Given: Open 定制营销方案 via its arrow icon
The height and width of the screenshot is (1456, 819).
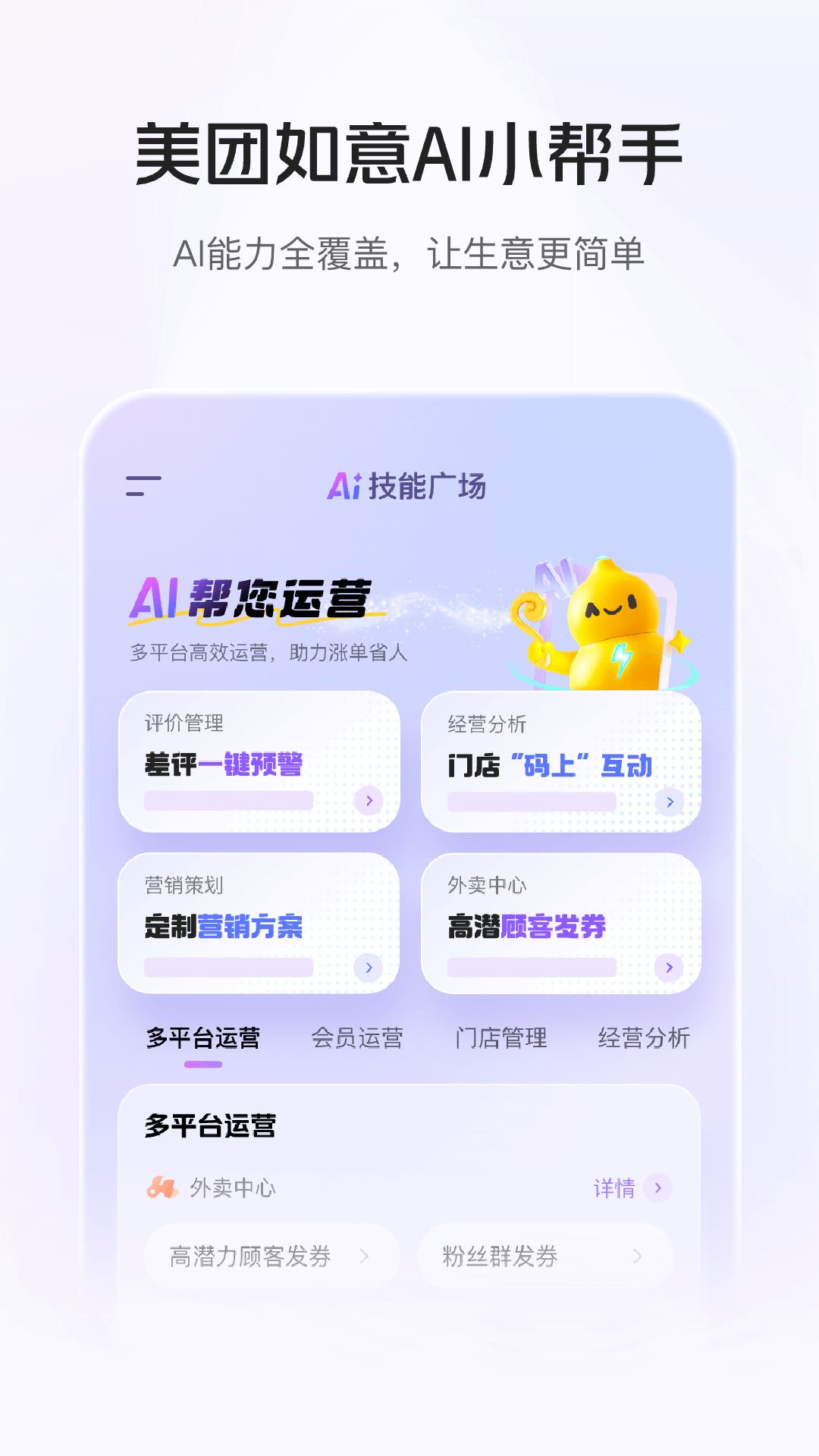Looking at the screenshot, I should click(x=367, y=968).
